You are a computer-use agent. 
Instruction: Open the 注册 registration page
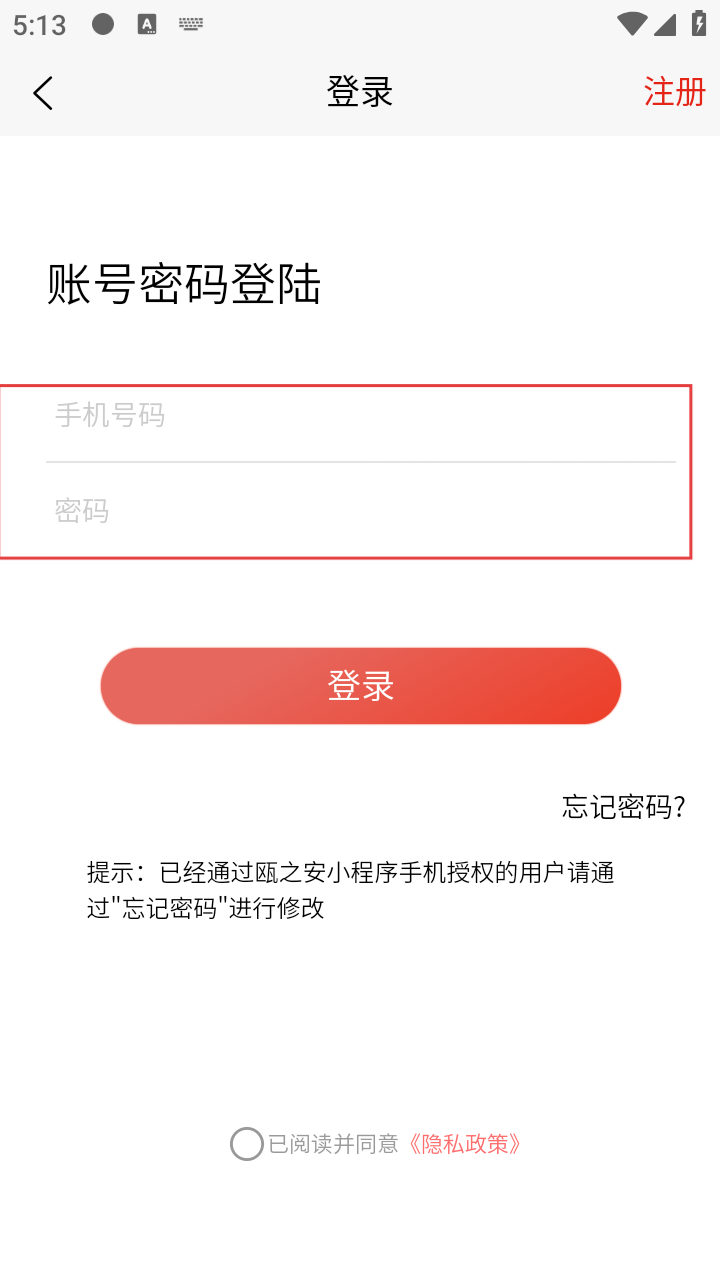pos(675,92)
